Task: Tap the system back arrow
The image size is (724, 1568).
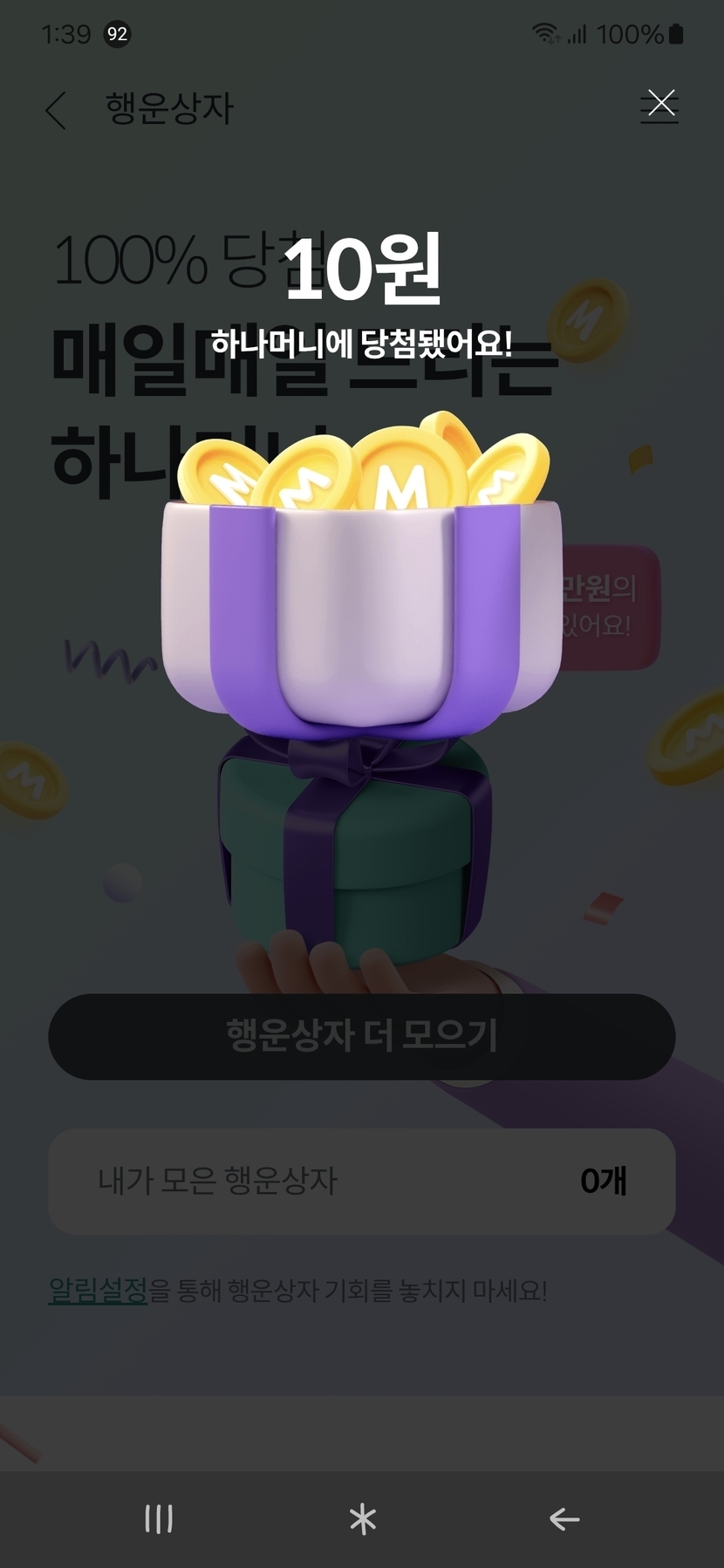Action: (564, 1519)
